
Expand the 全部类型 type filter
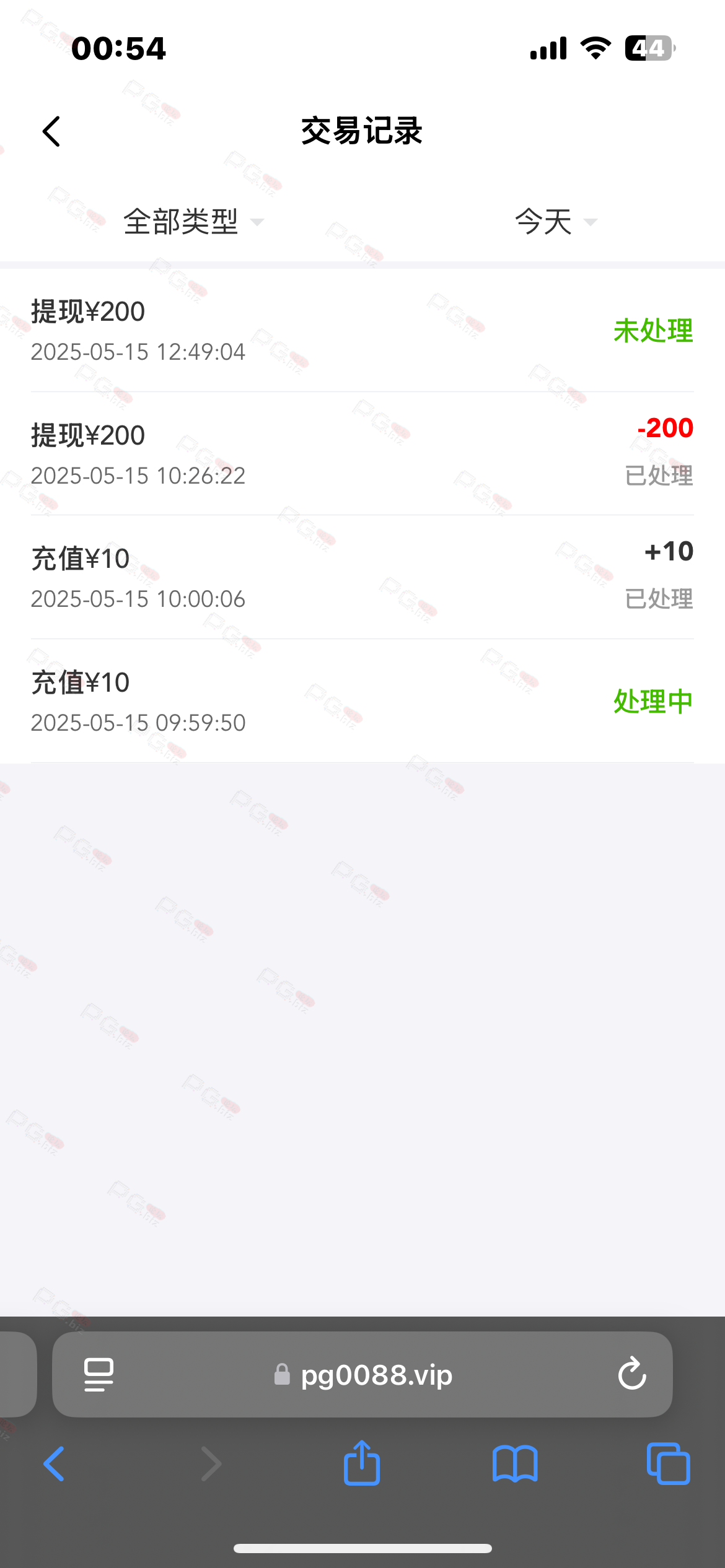(193, 222)
